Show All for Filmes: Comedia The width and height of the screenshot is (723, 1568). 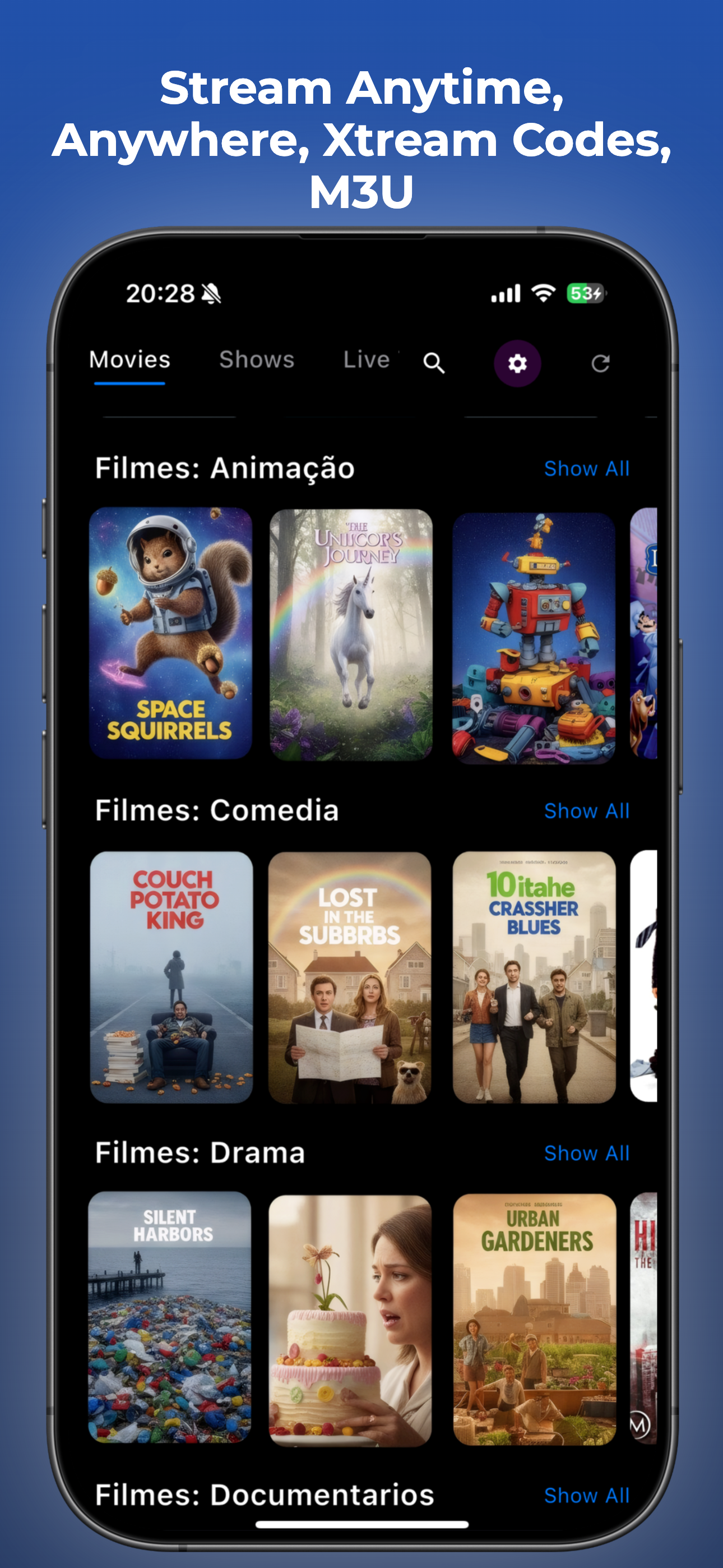click(x=587, y=811)
